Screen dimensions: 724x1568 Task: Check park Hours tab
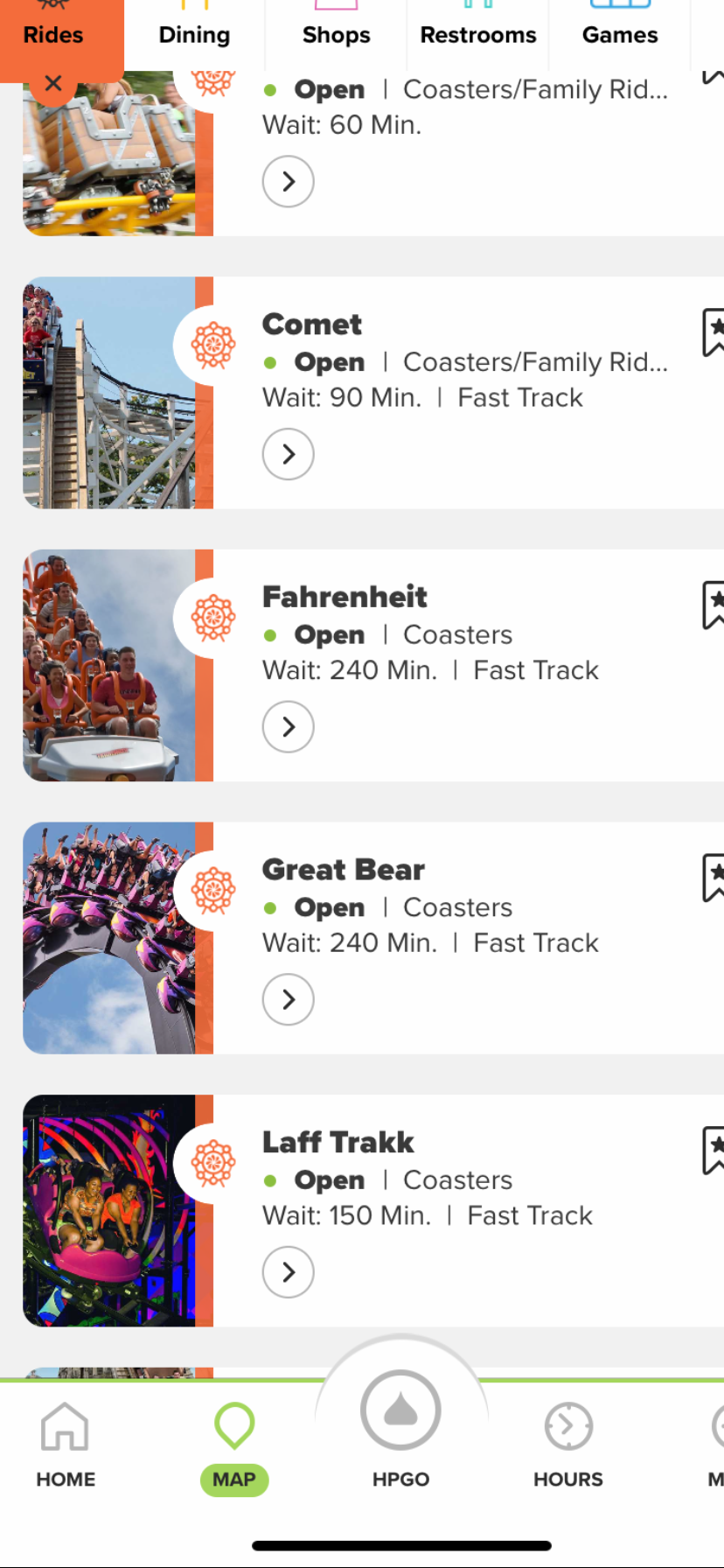[x=568, y=1445]
